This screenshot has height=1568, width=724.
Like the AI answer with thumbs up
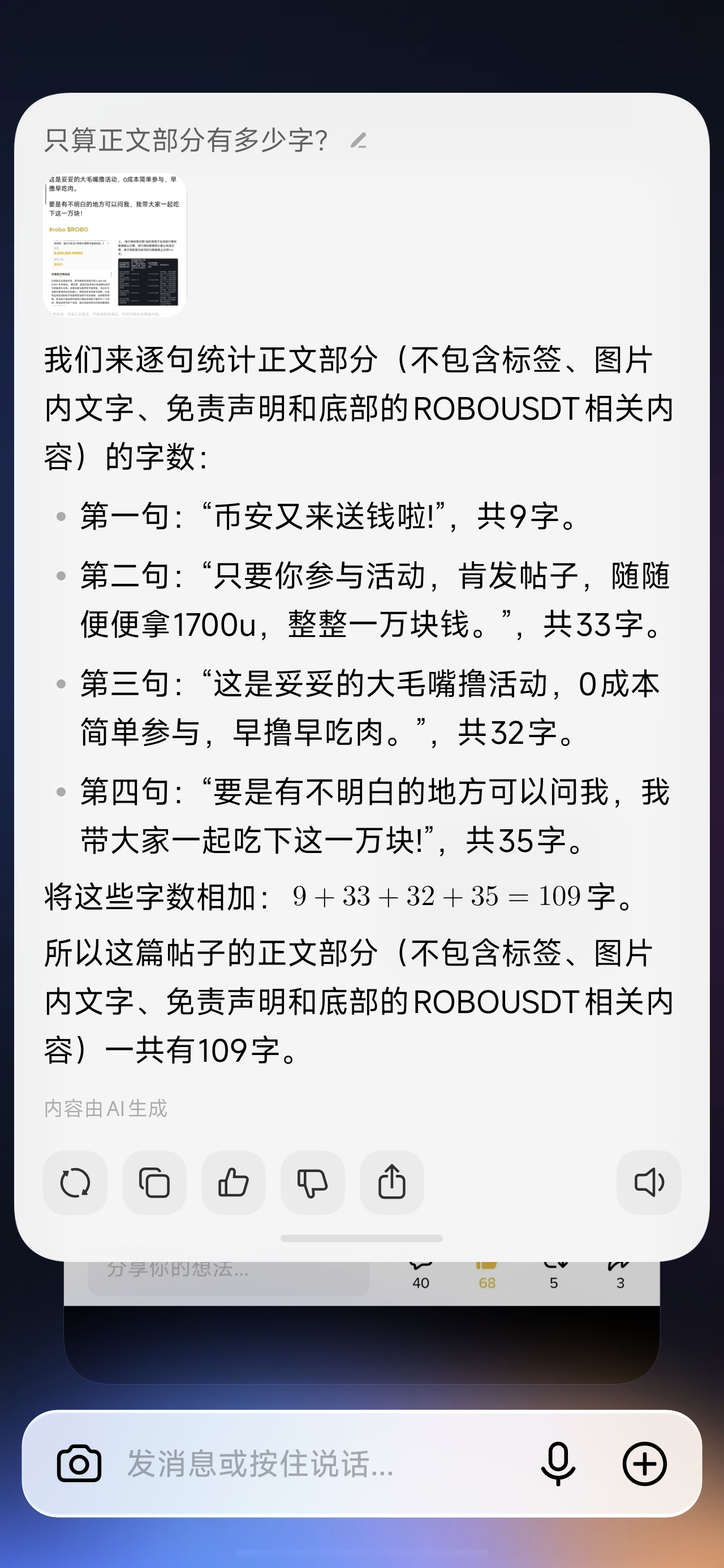click(233, 1183)
